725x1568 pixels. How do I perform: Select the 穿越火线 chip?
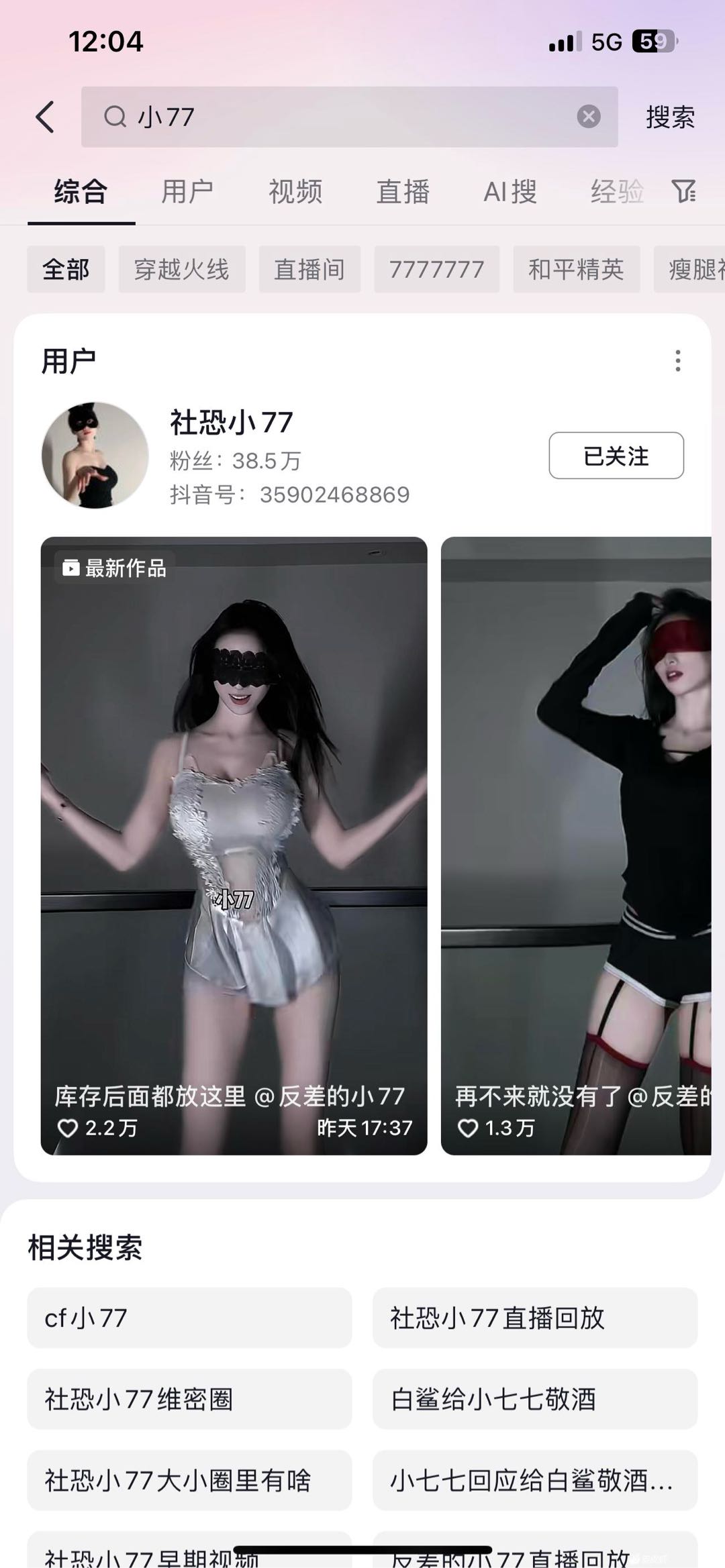click(182, 269)
